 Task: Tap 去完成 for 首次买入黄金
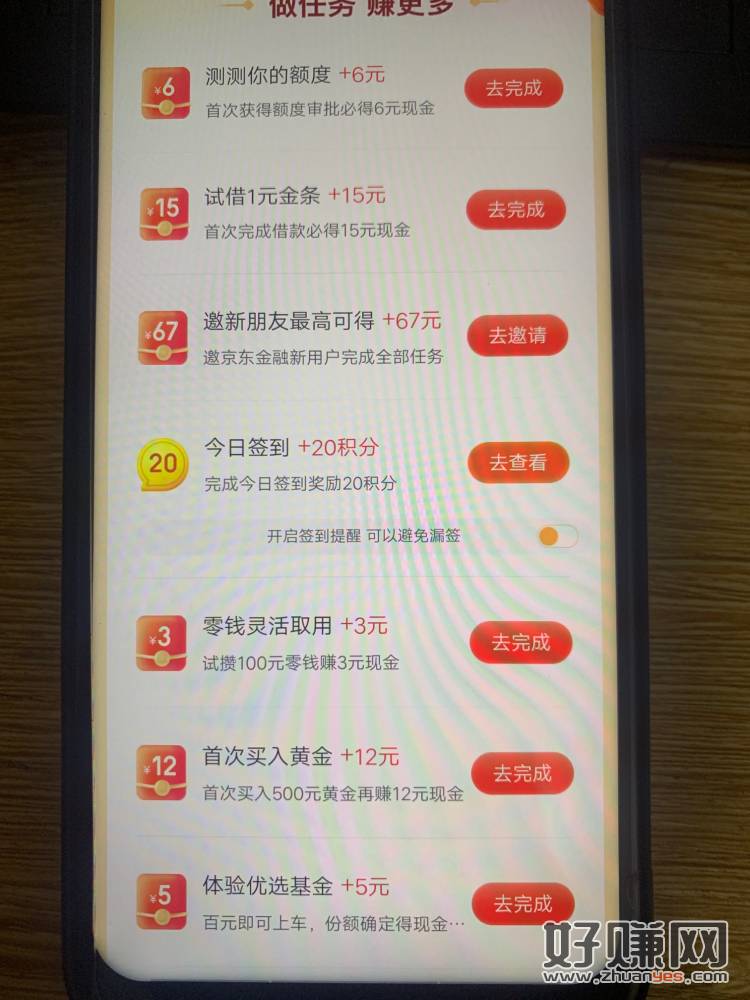523,773
